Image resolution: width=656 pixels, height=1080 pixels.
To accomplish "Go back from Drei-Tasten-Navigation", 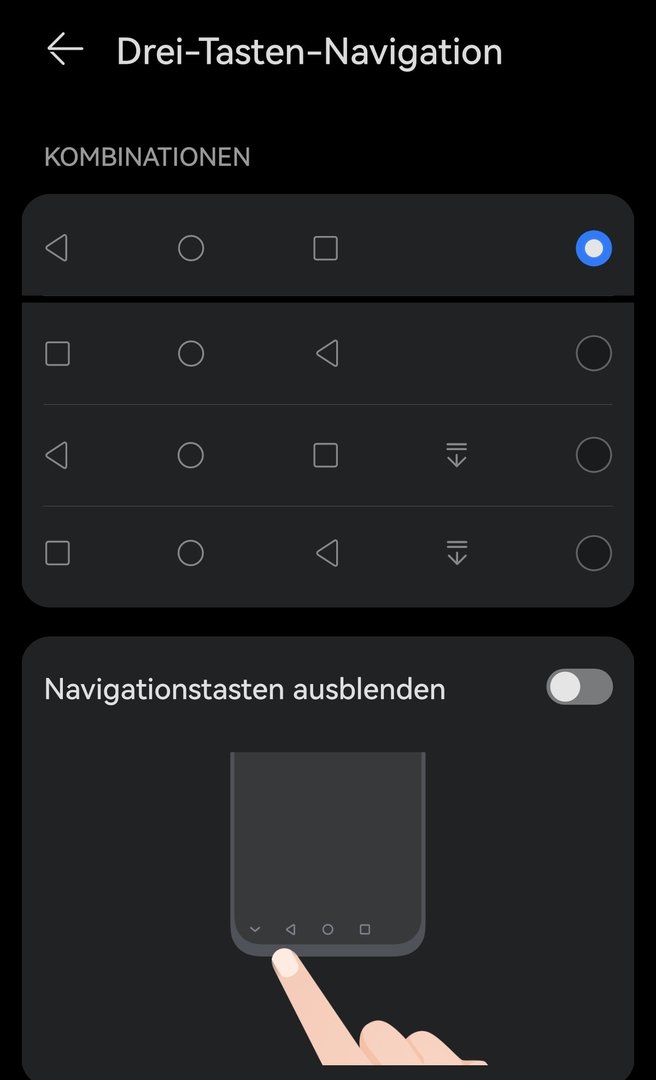I will click(x=65, y=50).
